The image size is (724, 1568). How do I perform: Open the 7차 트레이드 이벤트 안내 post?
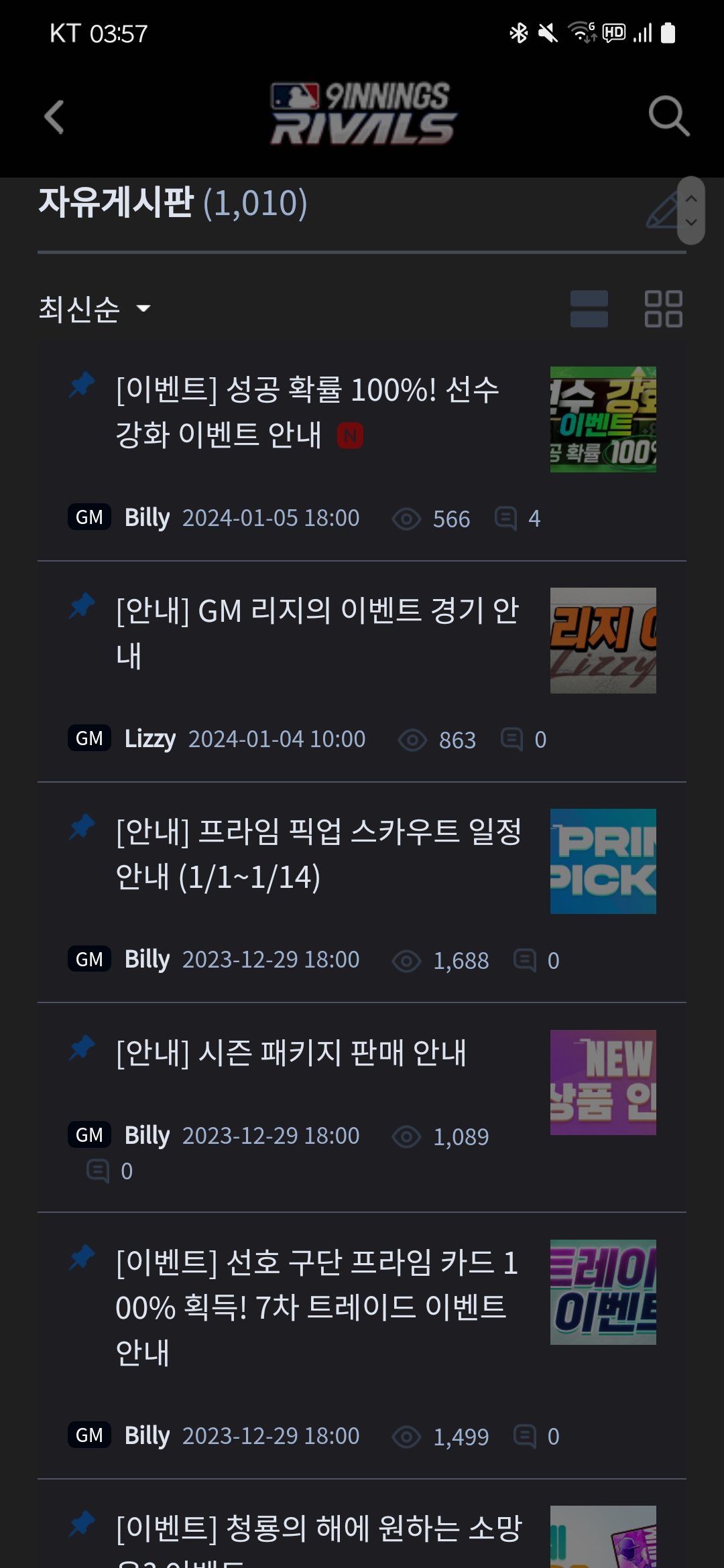pos(316,1307)
